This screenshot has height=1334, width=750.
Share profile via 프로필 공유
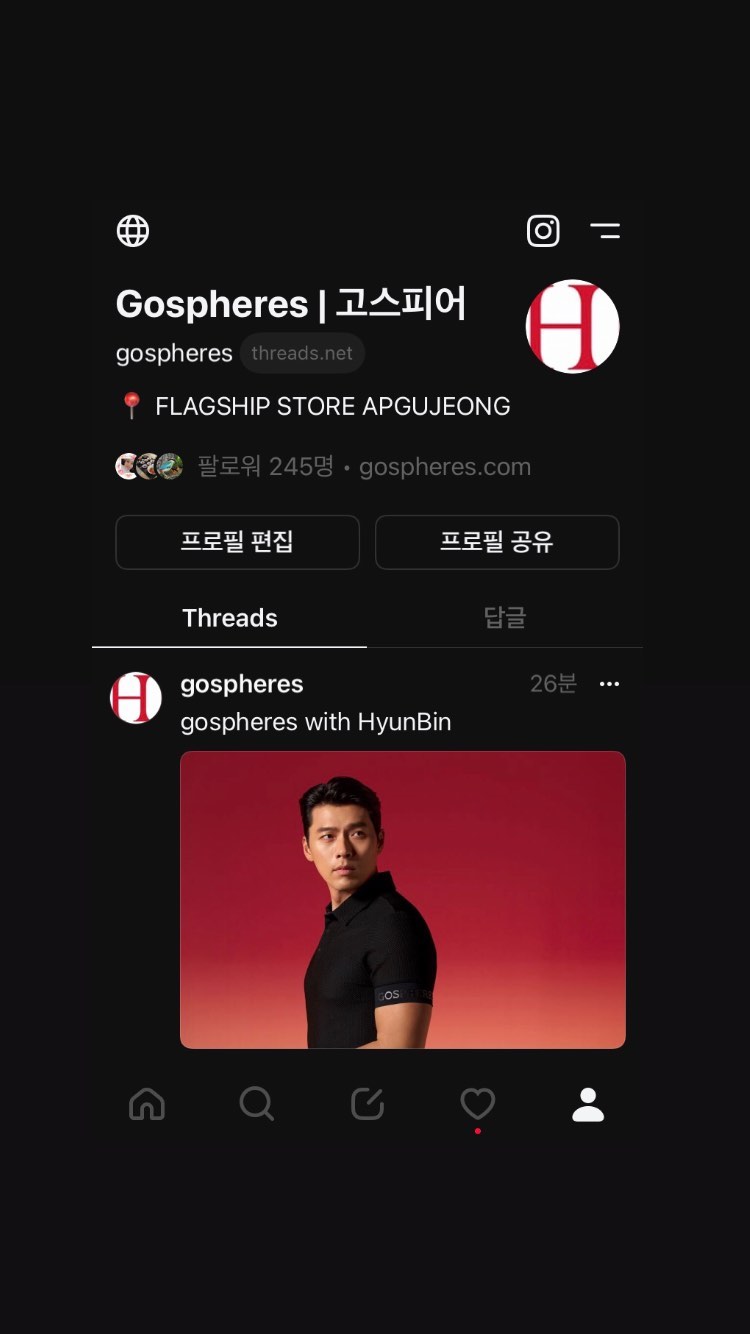coord(497,542)
